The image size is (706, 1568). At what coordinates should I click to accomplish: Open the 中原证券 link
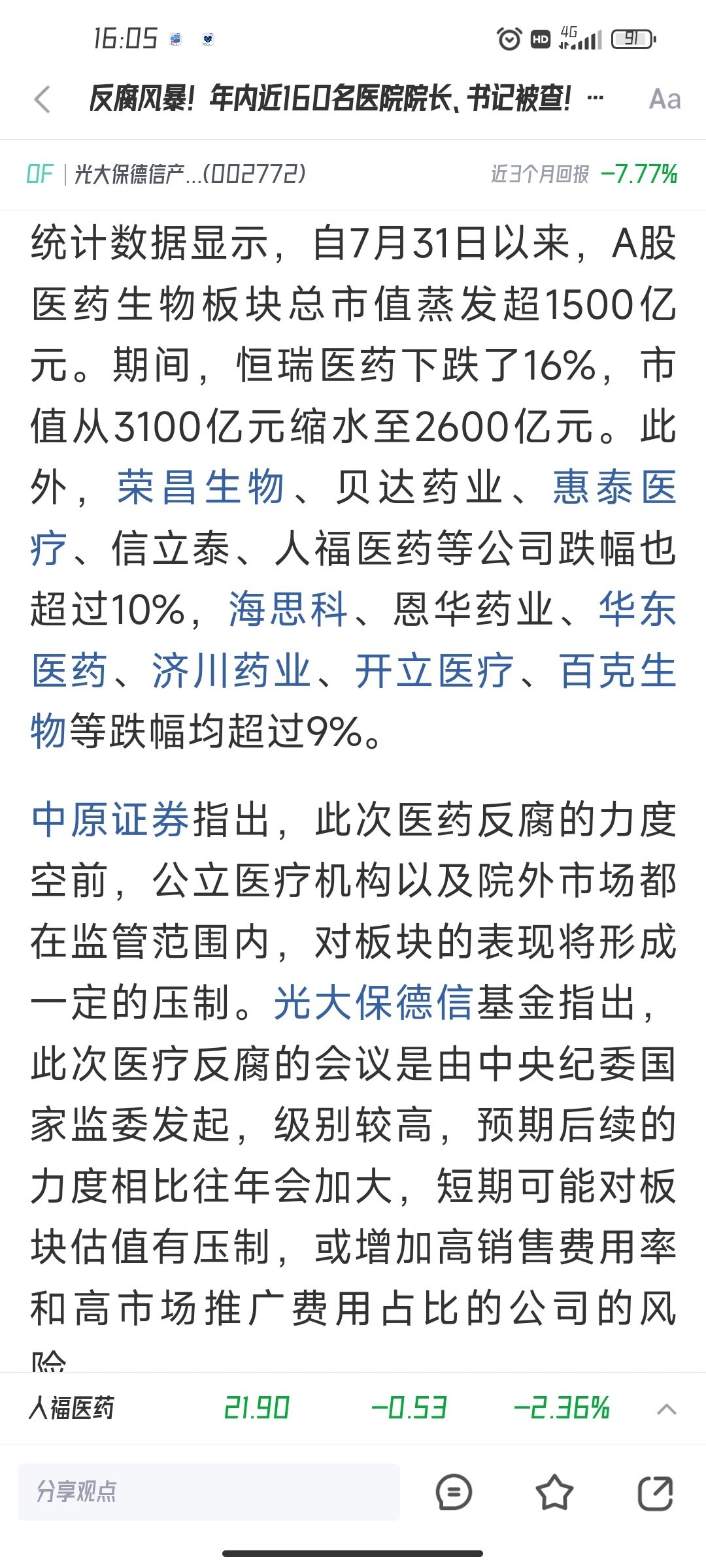[x=110, y=819]
